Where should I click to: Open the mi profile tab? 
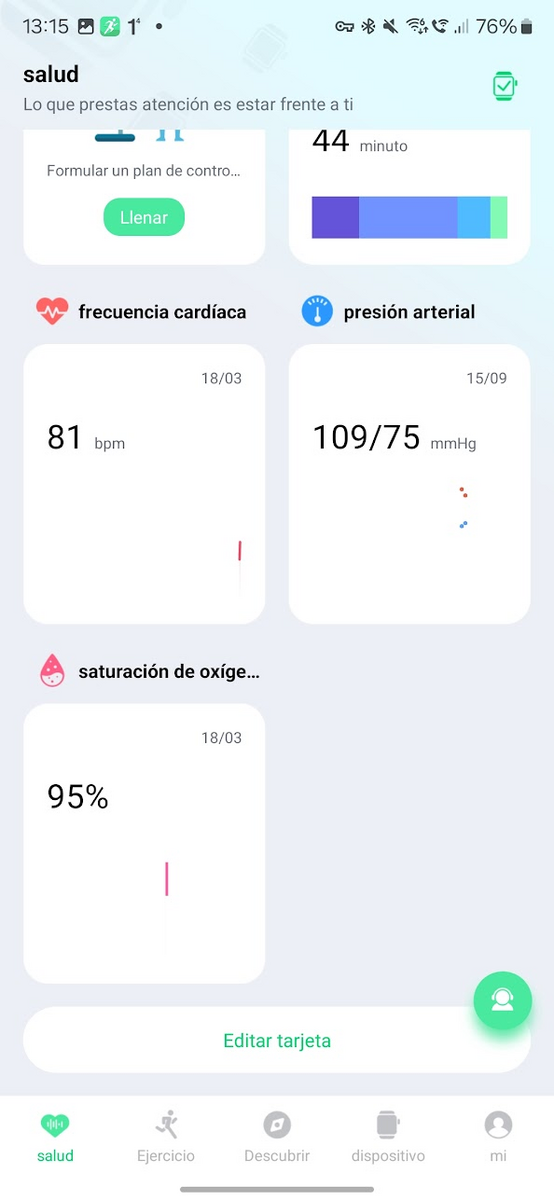click(x=498, y=1136)
